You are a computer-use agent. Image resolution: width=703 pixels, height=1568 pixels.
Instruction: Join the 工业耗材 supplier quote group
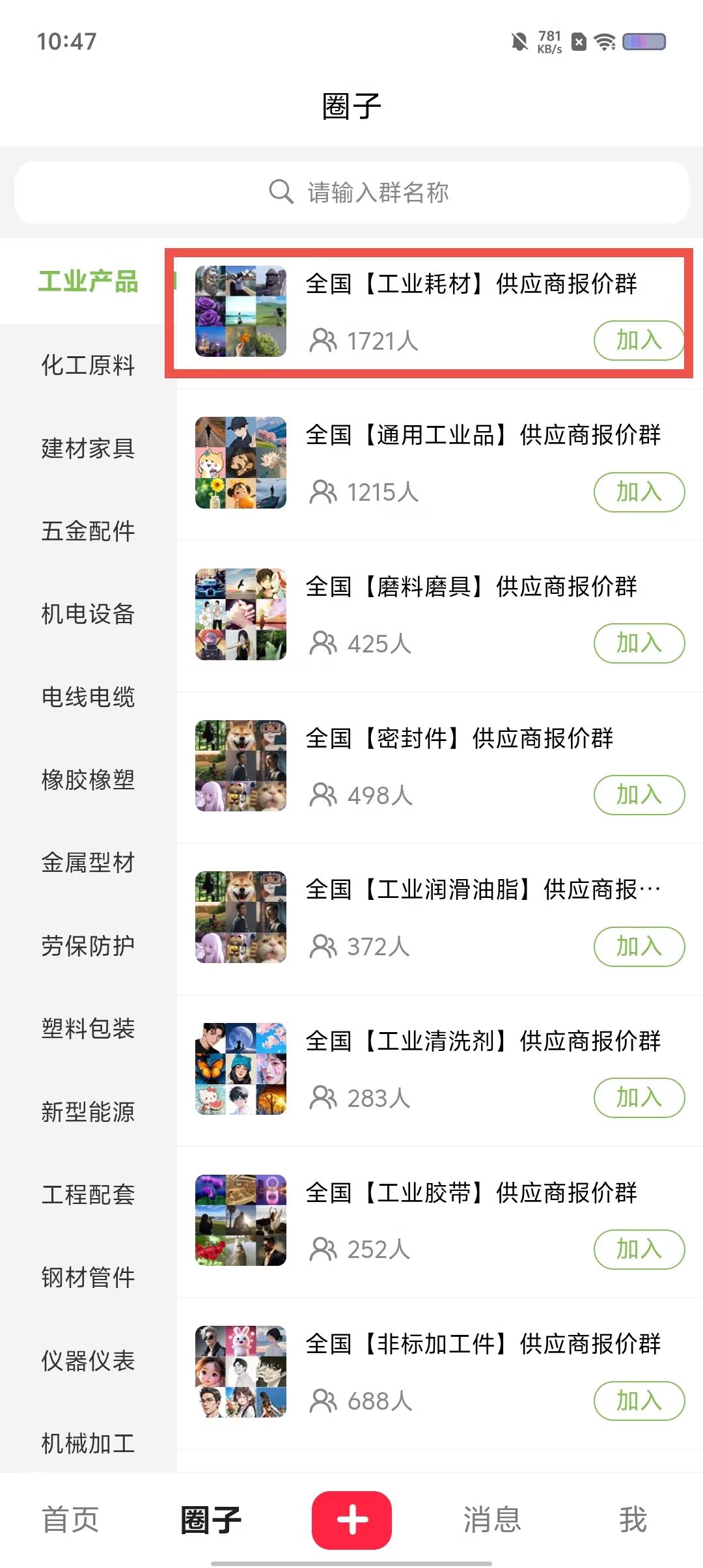(639, 341)
